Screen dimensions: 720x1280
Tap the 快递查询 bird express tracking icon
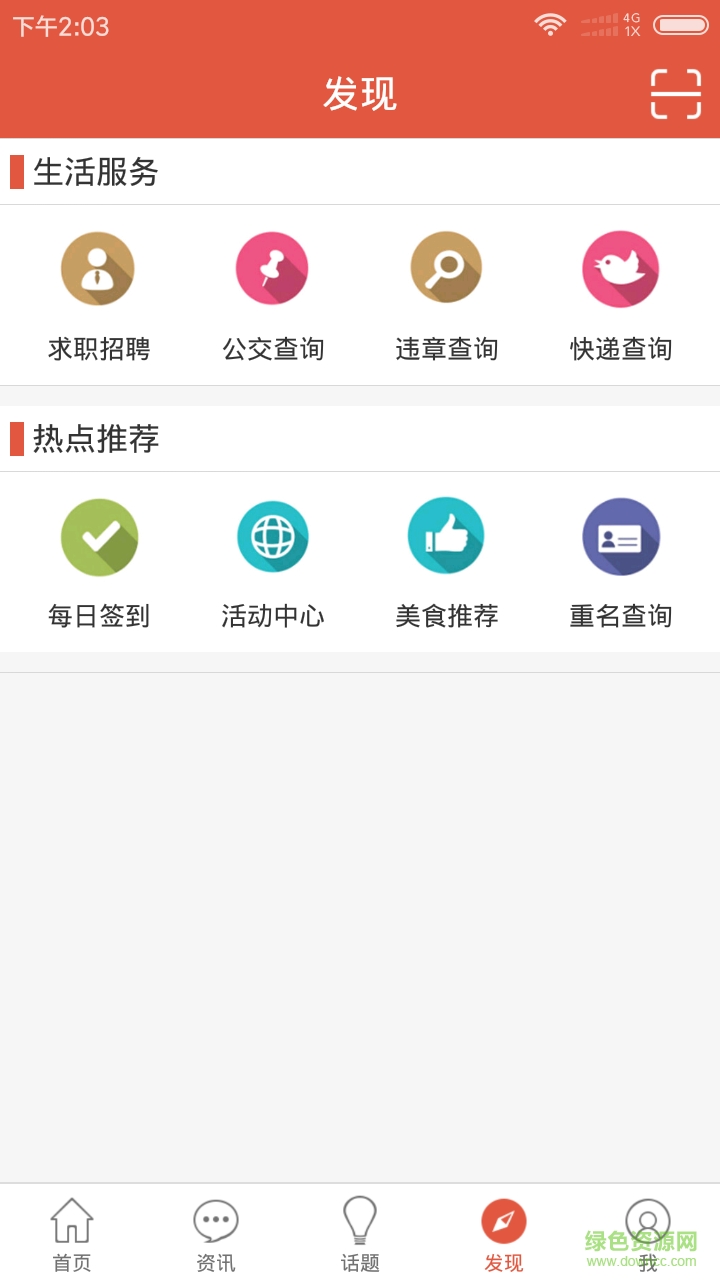point(621,268)
